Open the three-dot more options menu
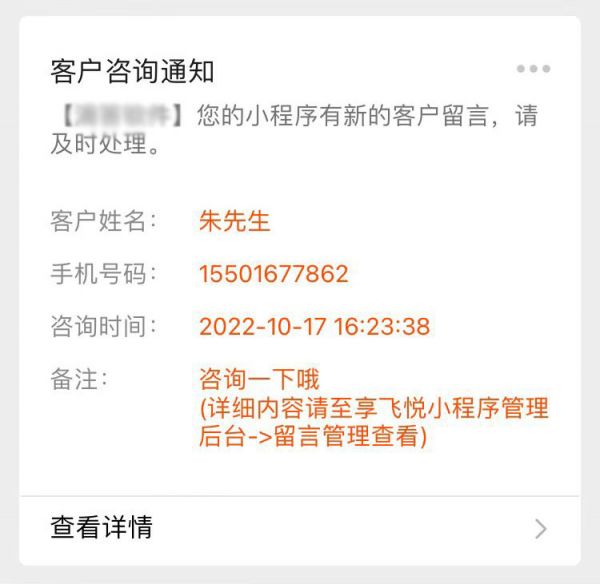Viewport: 600px width, 584px height. pos(533,69)
